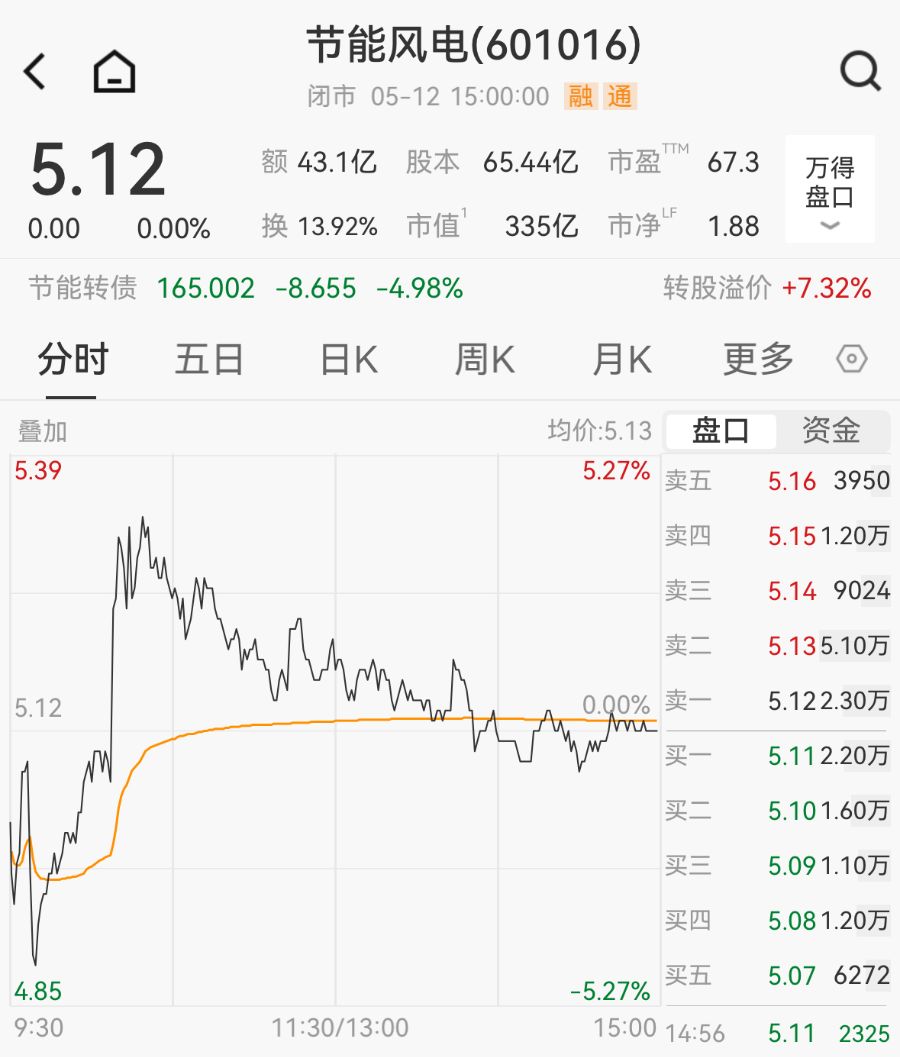Viewport: 900px width, 1057px height.
Task: Open the 节能转债 convertible bond row
Action: point(450,289)
